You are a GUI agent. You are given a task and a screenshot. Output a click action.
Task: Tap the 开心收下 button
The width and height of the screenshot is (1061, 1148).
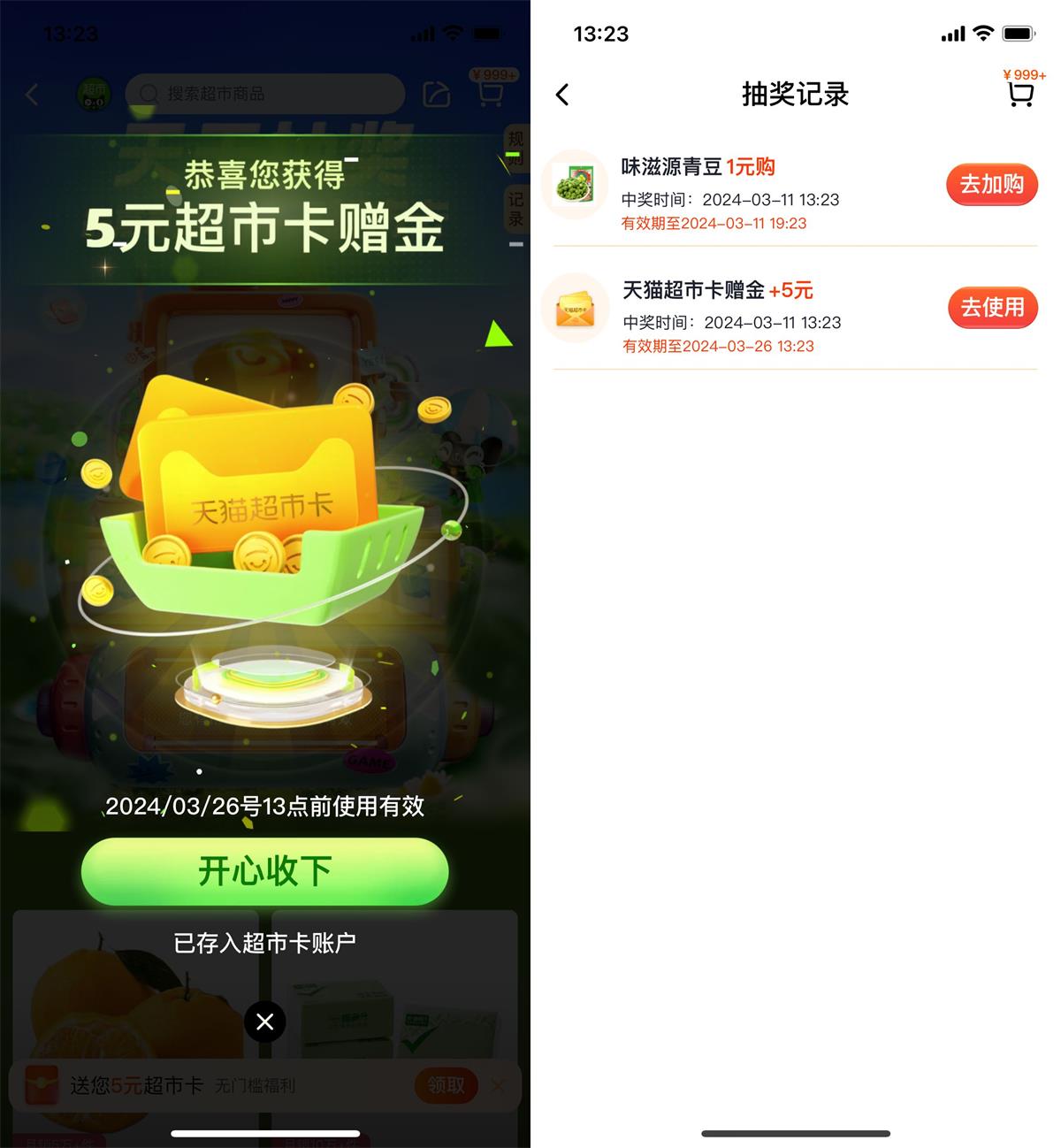click(x=264, y=871)
